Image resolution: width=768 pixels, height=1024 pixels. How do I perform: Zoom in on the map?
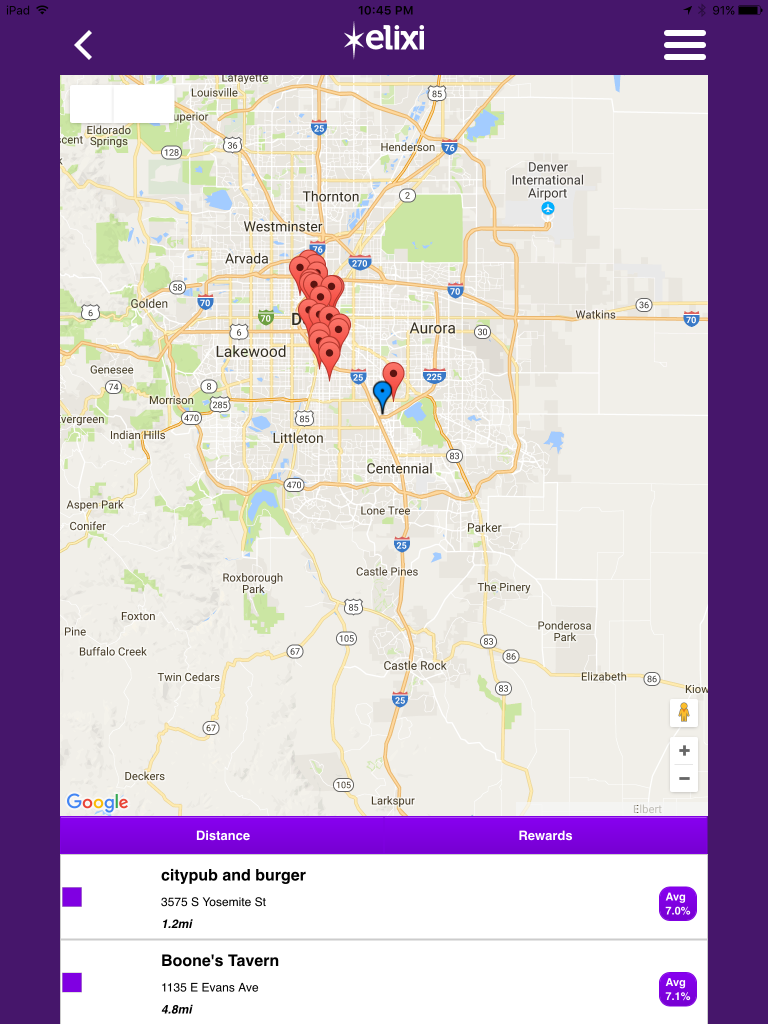tap(684, 751)
